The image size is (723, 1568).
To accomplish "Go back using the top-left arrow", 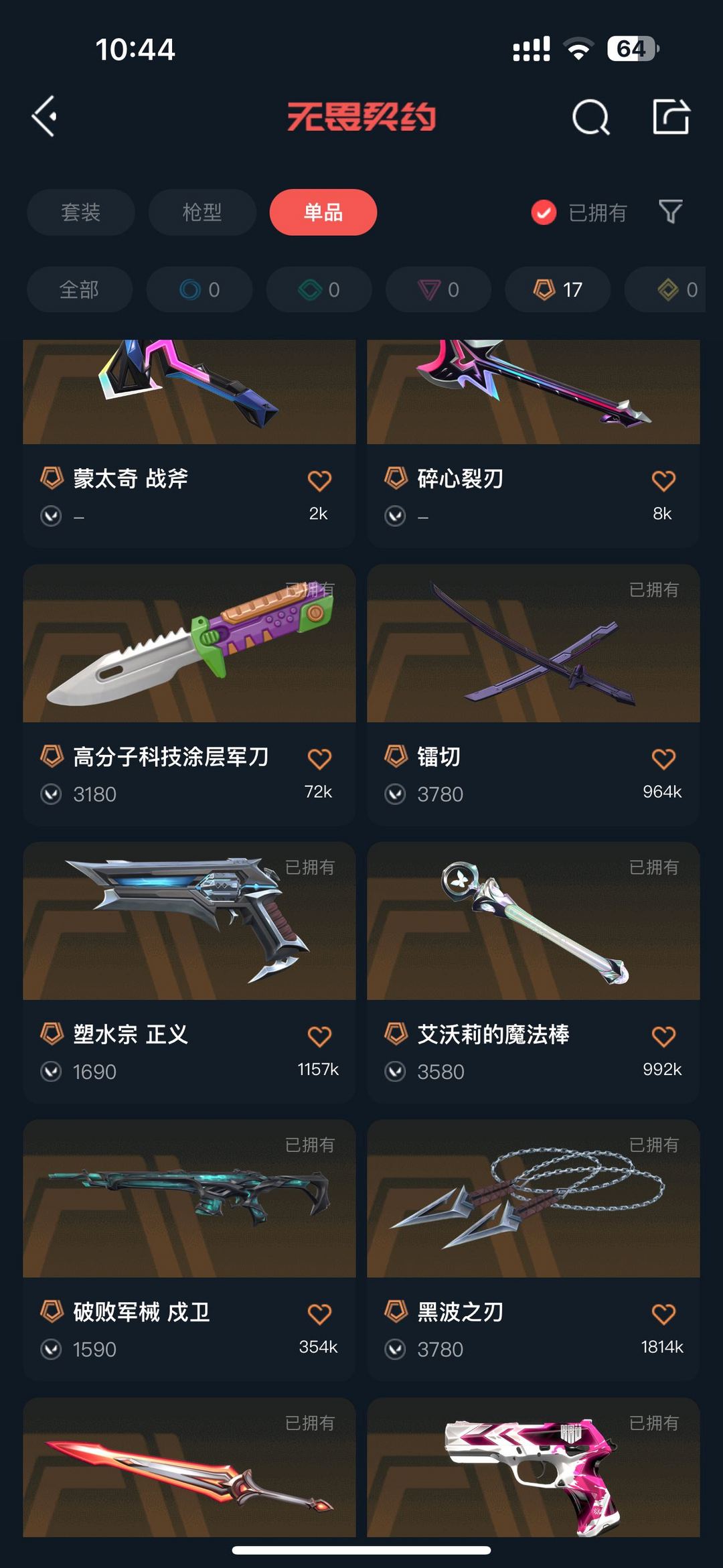I will (44, 117).
